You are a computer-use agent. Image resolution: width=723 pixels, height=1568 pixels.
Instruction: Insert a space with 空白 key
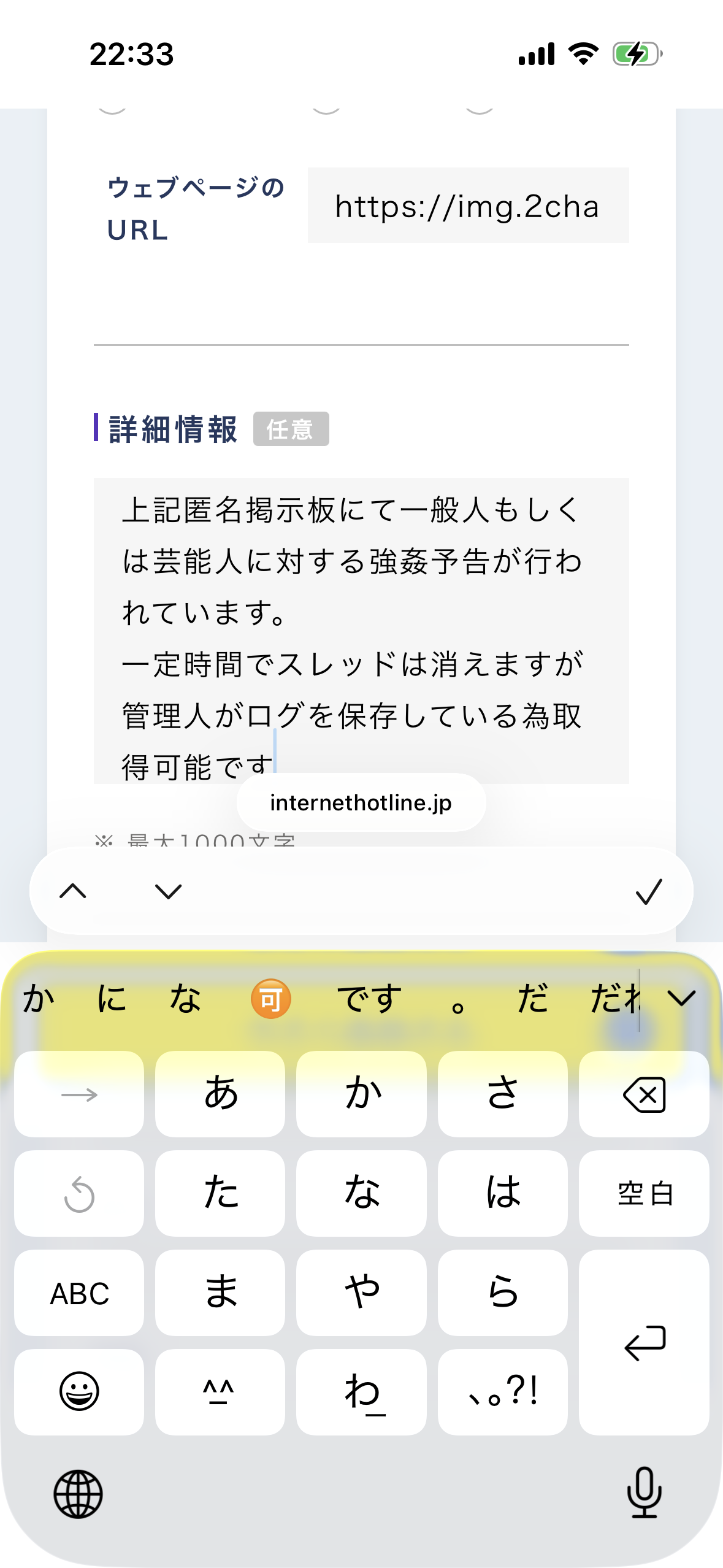644,1194
